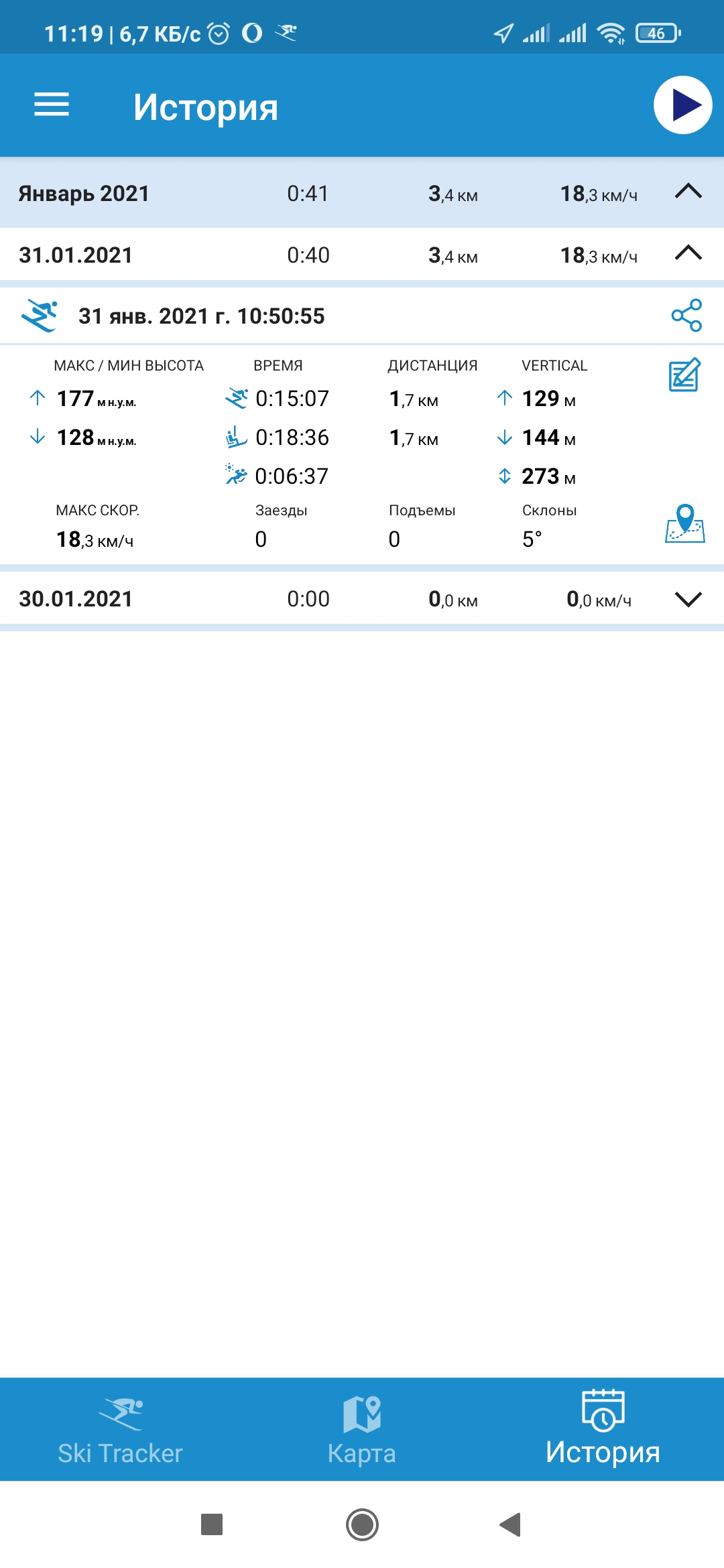Collapse the 31.01.2021 day entry
Viewport: 724px width, 1568px height.
(x=688, y=254)
